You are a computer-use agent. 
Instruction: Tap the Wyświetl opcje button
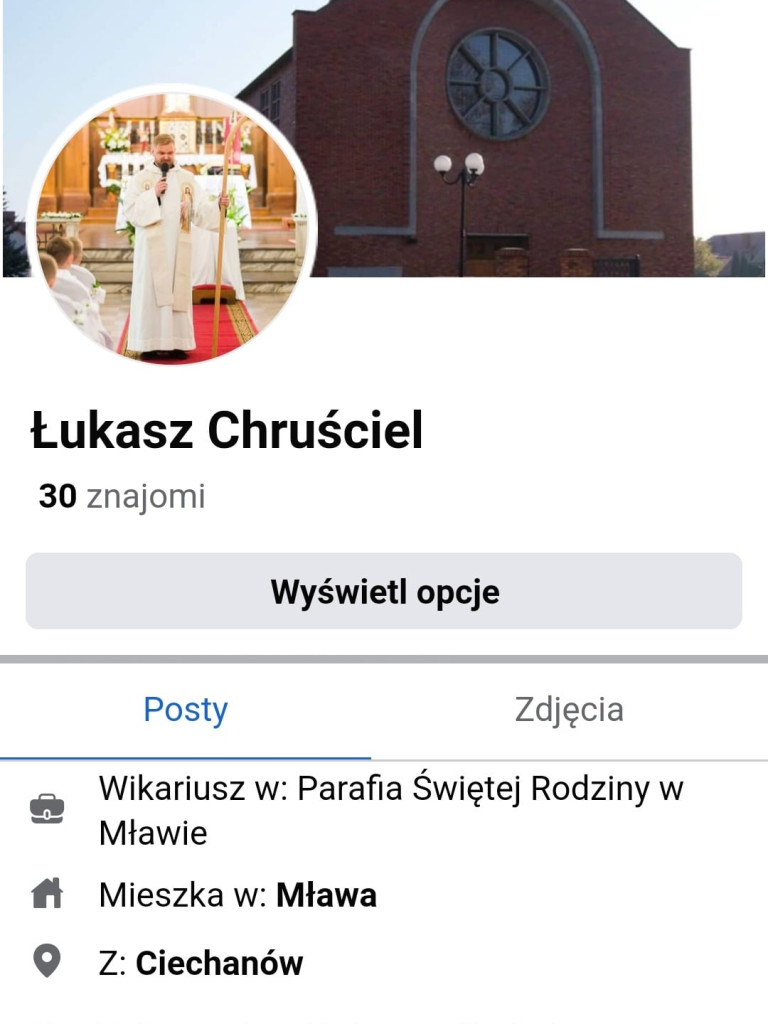coord(384,592)
